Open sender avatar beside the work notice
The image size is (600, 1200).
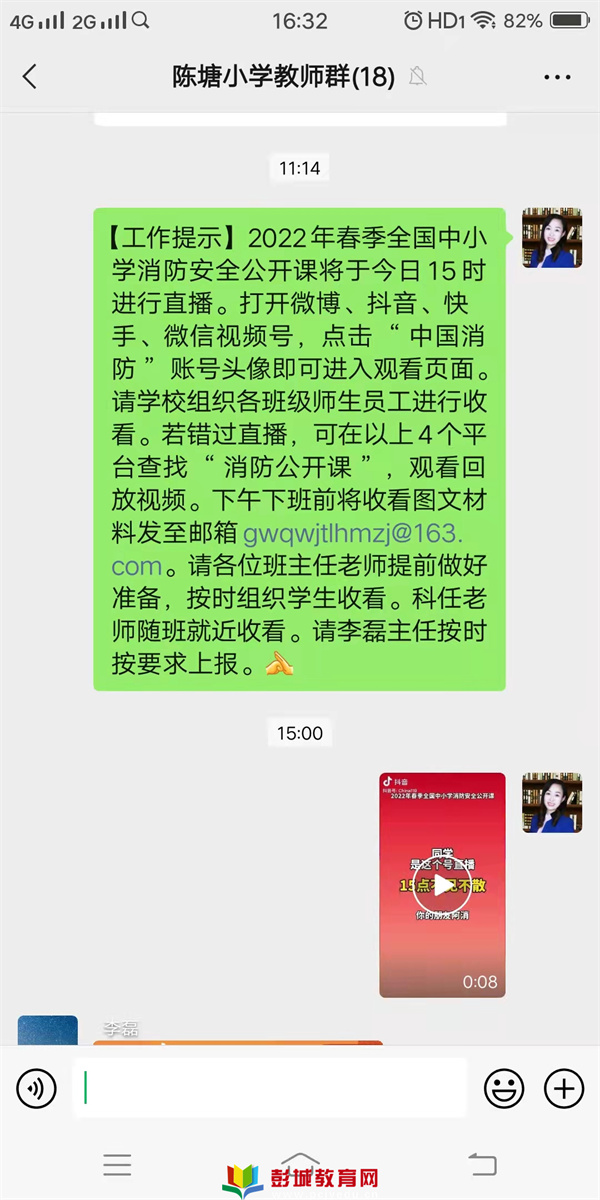pyautogui.click(x=552, y=238)
